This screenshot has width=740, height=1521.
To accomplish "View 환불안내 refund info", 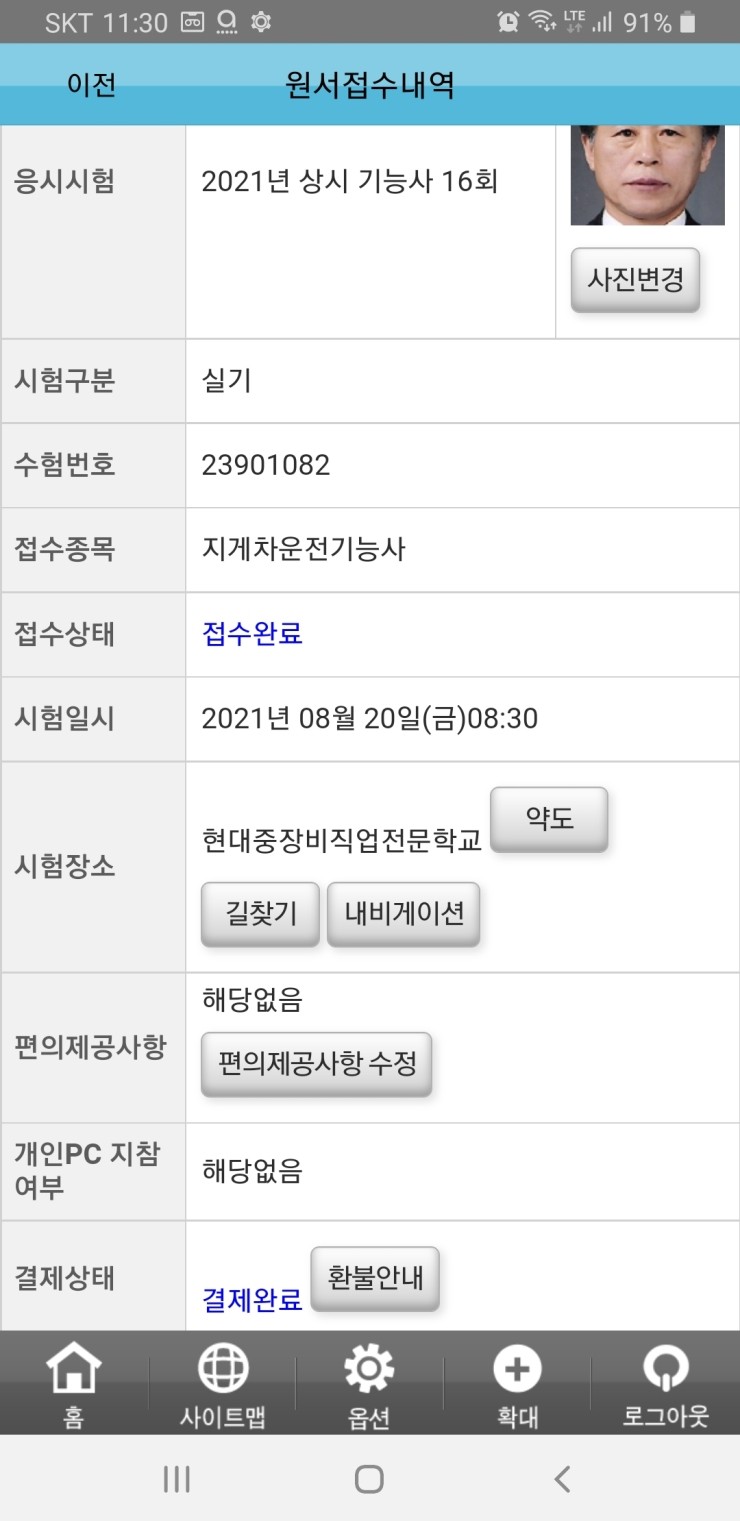I will [375, 1279].
